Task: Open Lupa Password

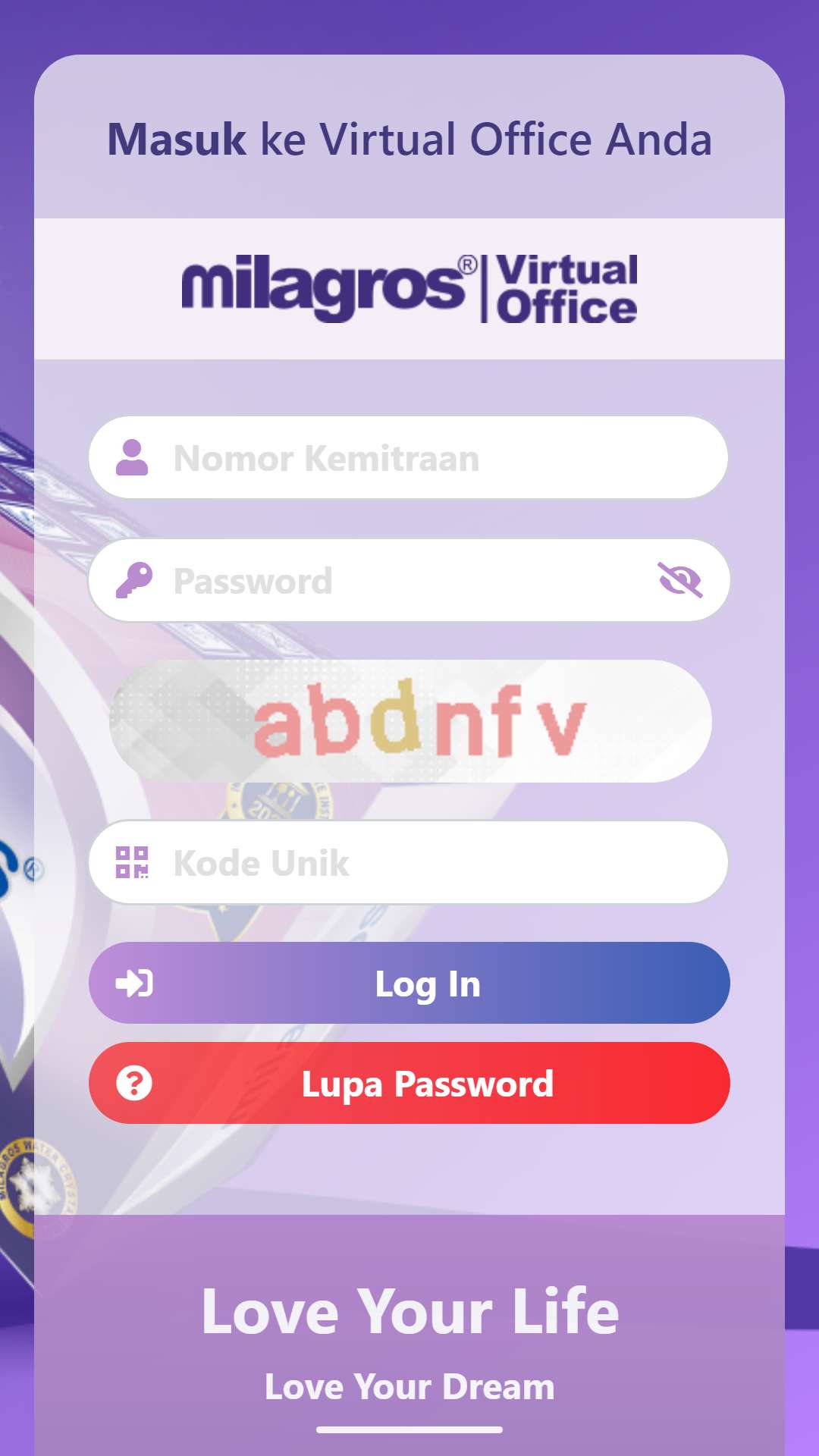Action: click(409, 1083)
